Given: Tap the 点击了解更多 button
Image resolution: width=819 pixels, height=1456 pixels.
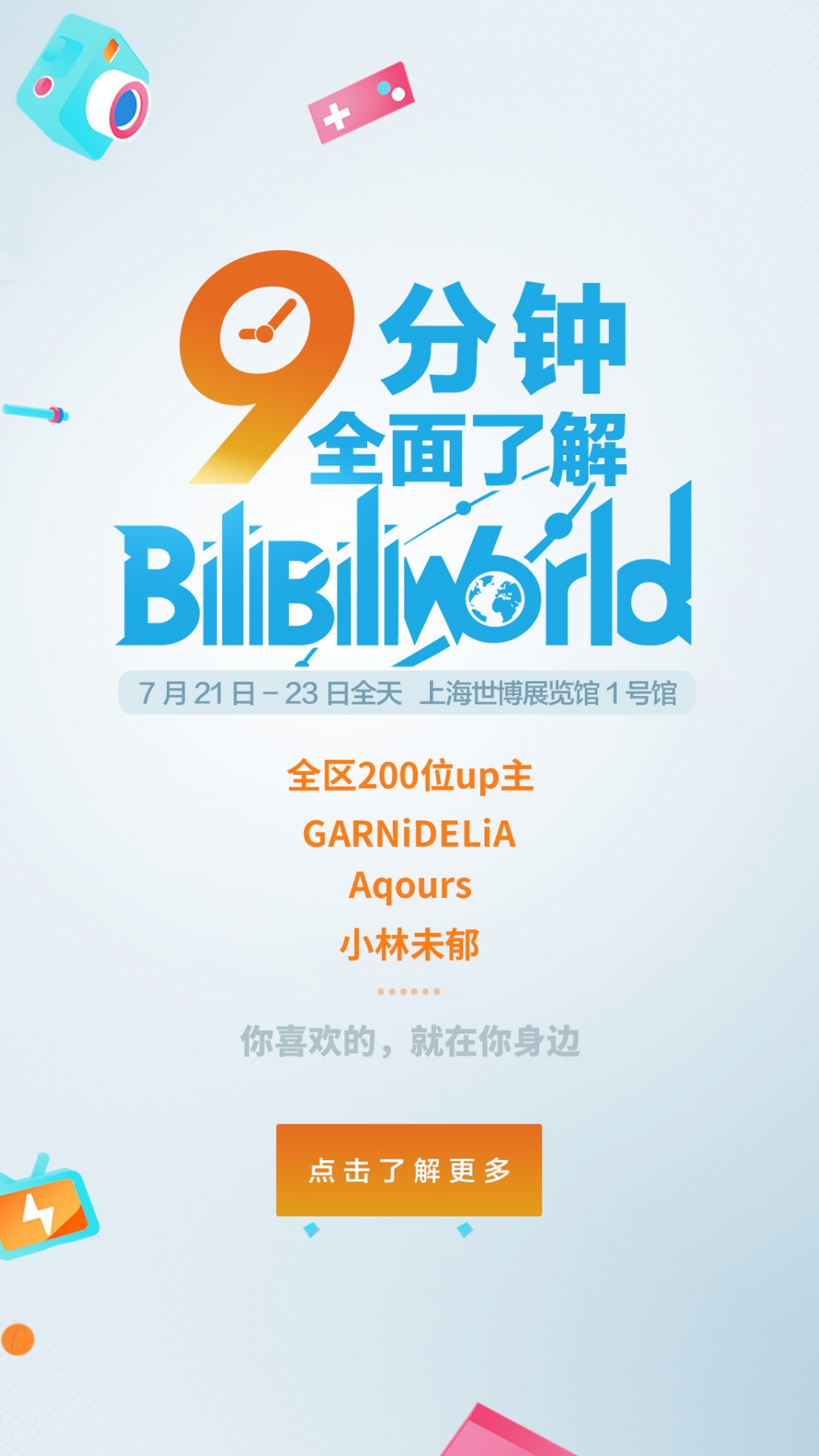Looking at the screenshot, I should coord(409,1170).
